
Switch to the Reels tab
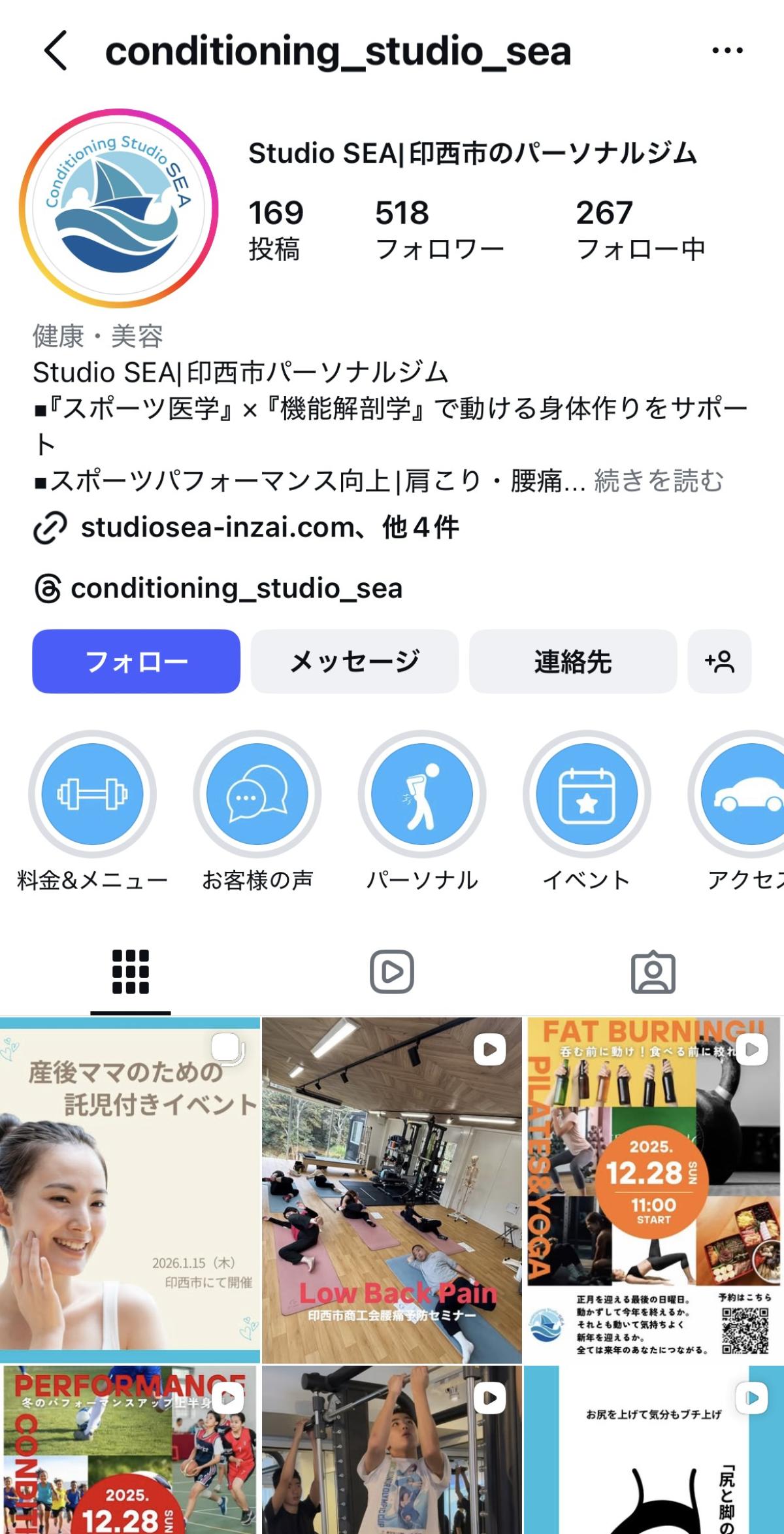click(x=391, y=972)
